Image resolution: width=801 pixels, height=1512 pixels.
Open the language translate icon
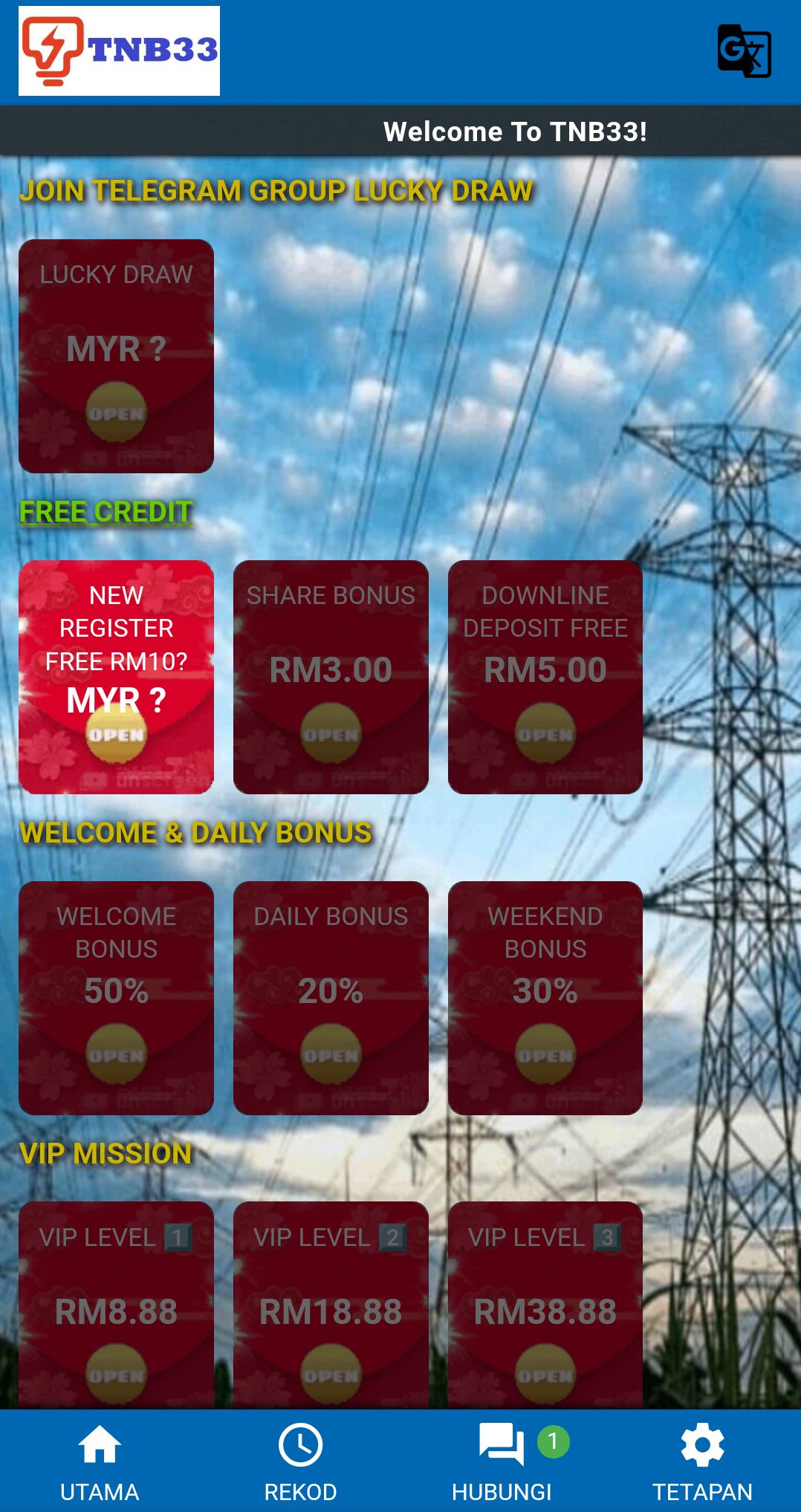point(744,51)
